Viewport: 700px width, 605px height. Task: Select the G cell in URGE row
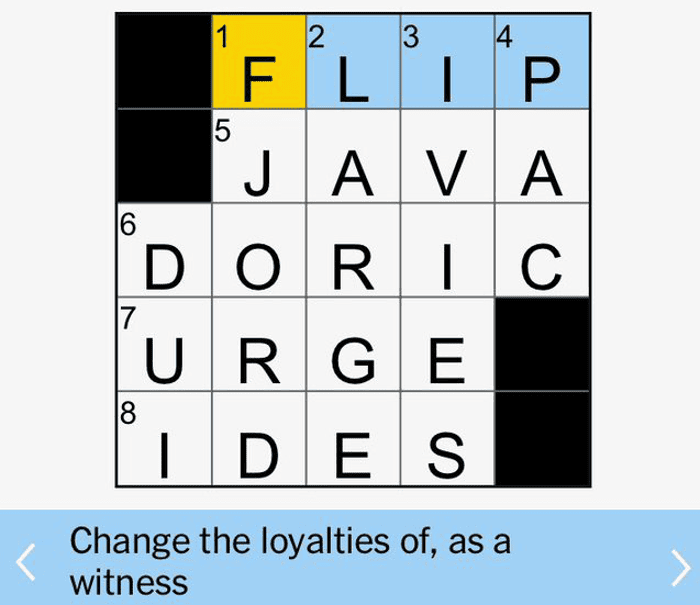tap(353, 345)
